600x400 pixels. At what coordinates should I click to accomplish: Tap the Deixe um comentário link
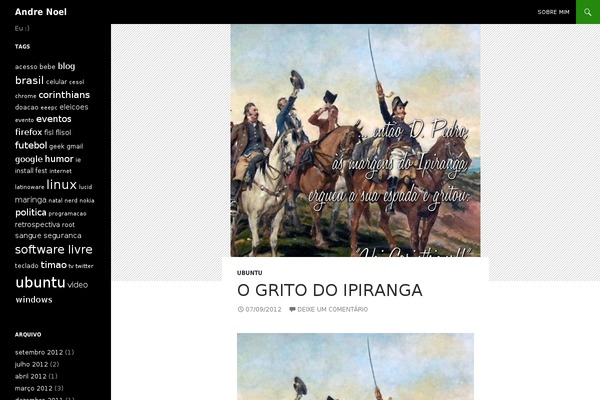click(332, 309)
